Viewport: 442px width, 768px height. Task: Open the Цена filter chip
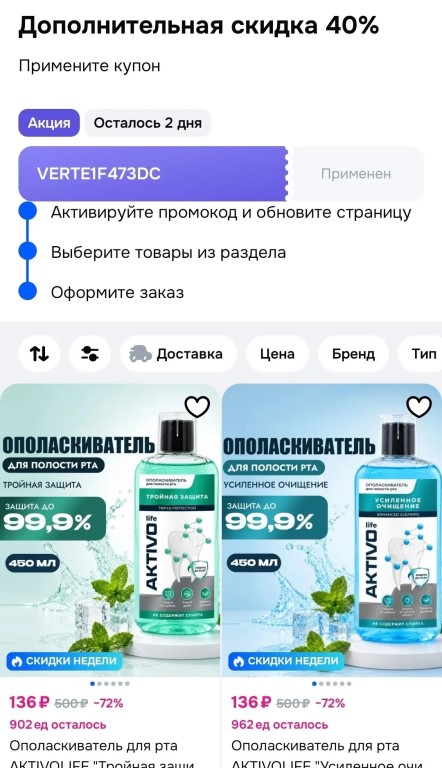(x=277, y=354)
